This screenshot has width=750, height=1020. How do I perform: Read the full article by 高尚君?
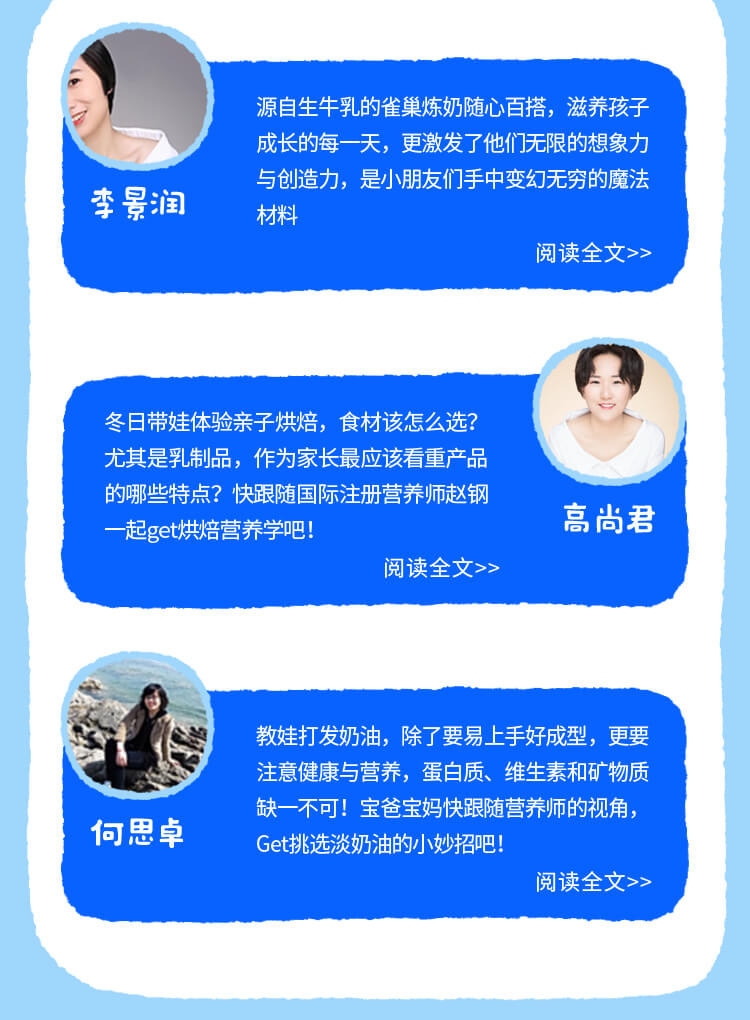click(441, 568)
